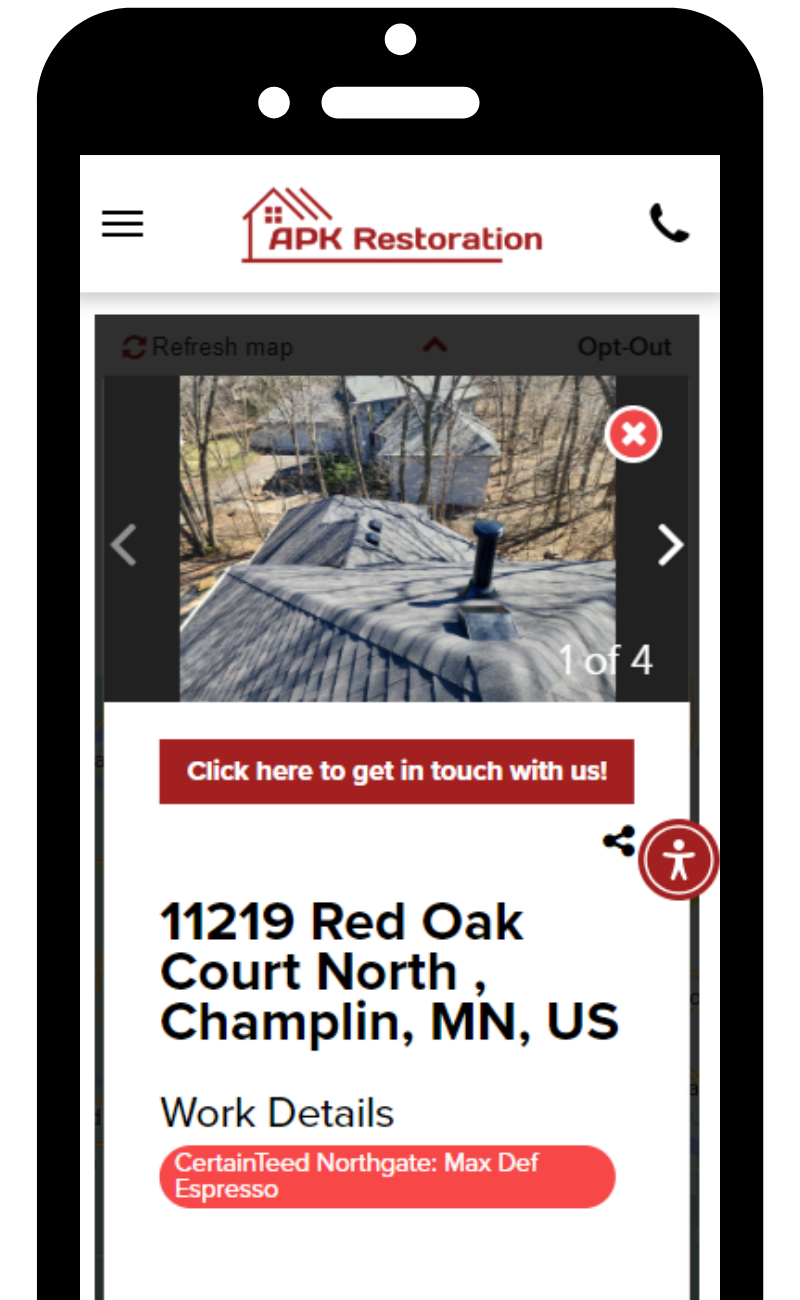
Task: Close the project photo popup
Action: (633, 434)
